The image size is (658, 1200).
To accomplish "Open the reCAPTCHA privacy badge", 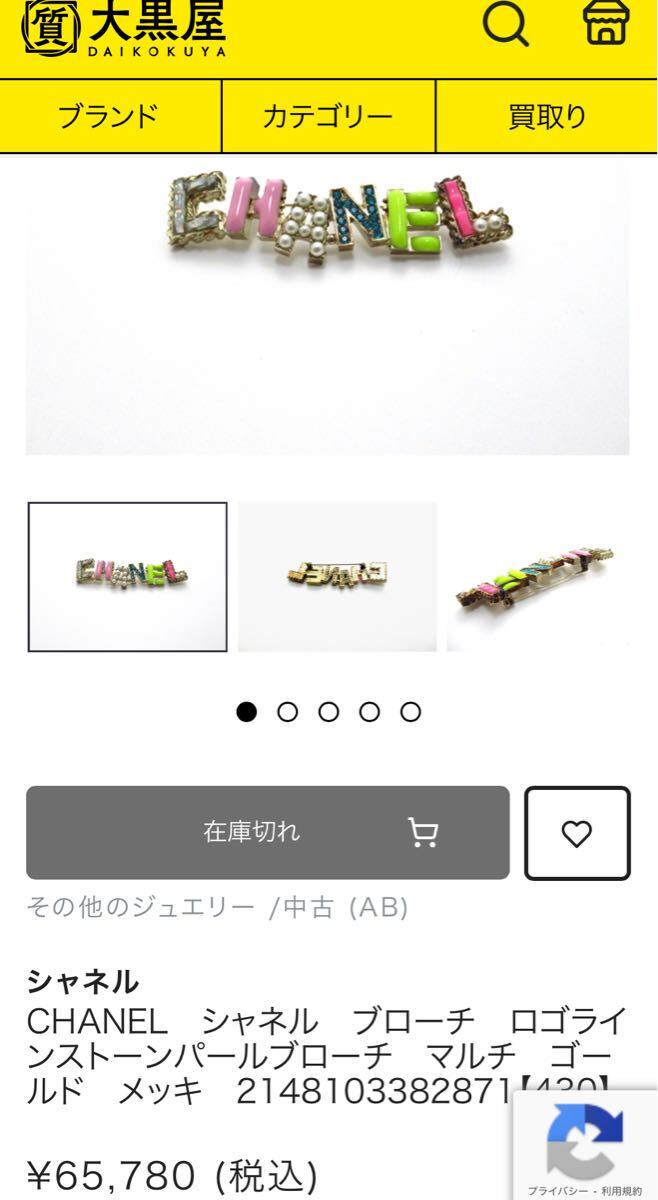I will (x=586, y=1145).
